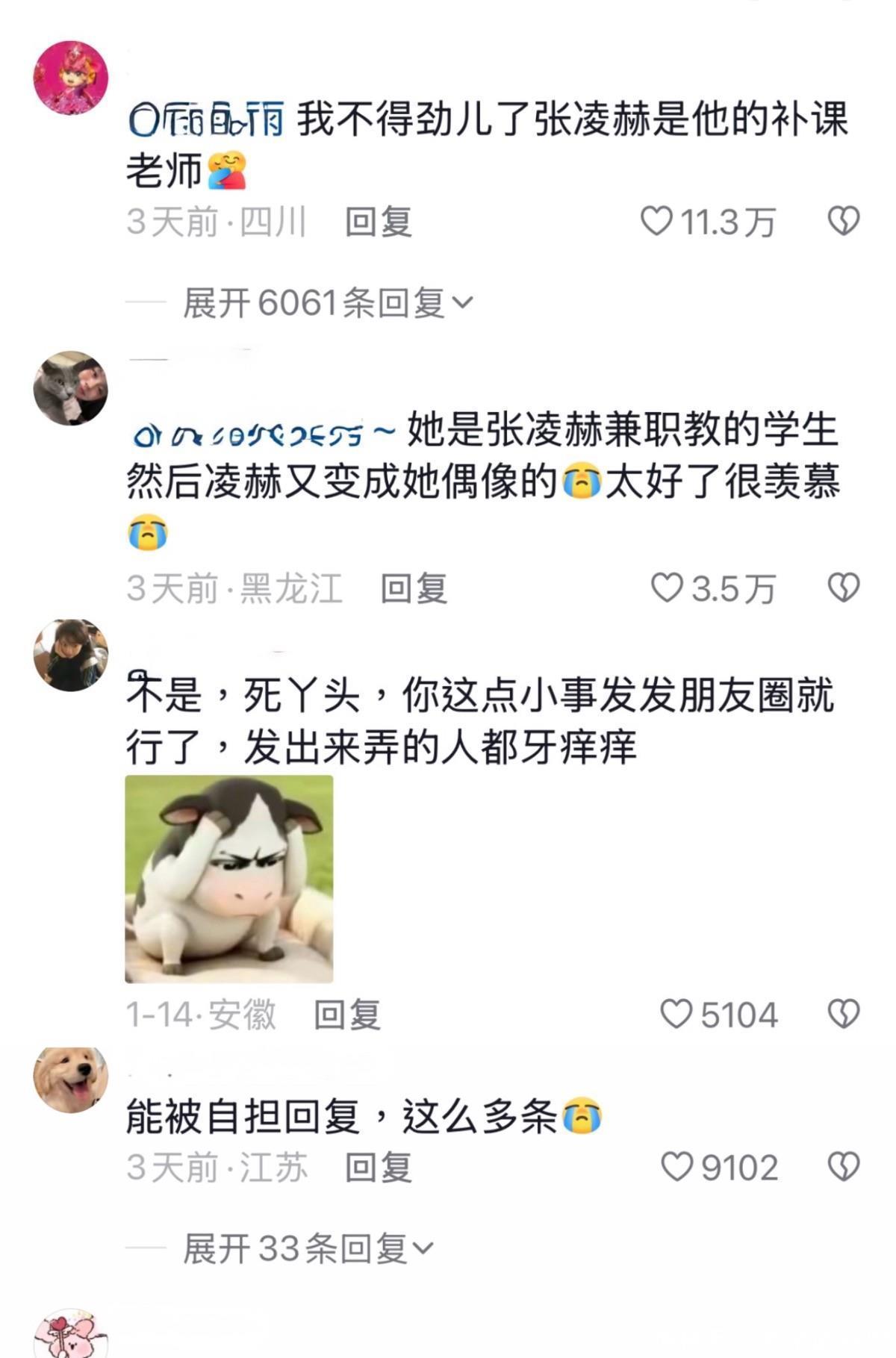Open the cow meme image in the 安徽 comment

pos(229,879)
